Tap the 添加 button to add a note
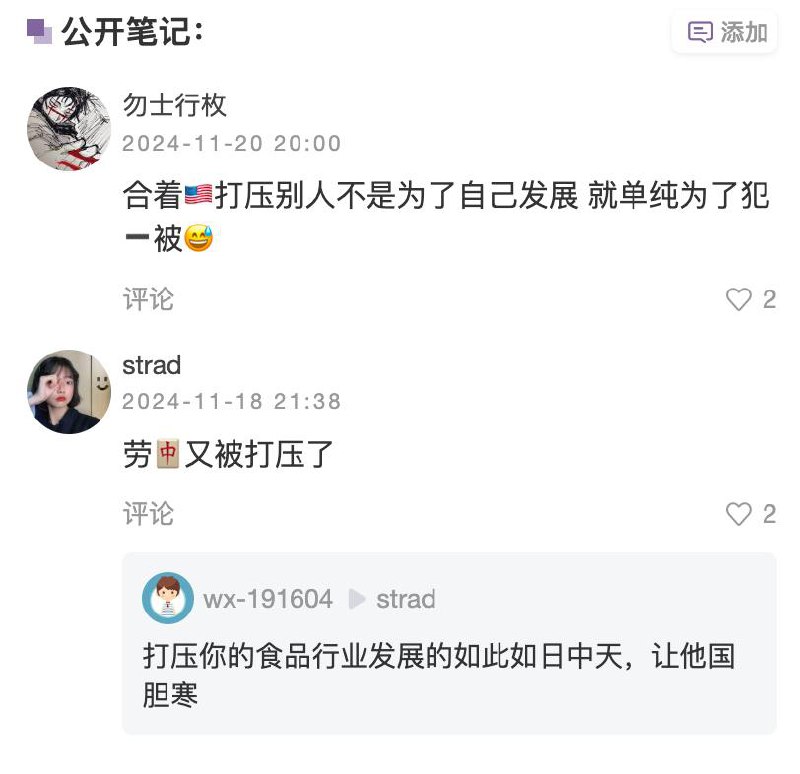 (x=726, y=32)
